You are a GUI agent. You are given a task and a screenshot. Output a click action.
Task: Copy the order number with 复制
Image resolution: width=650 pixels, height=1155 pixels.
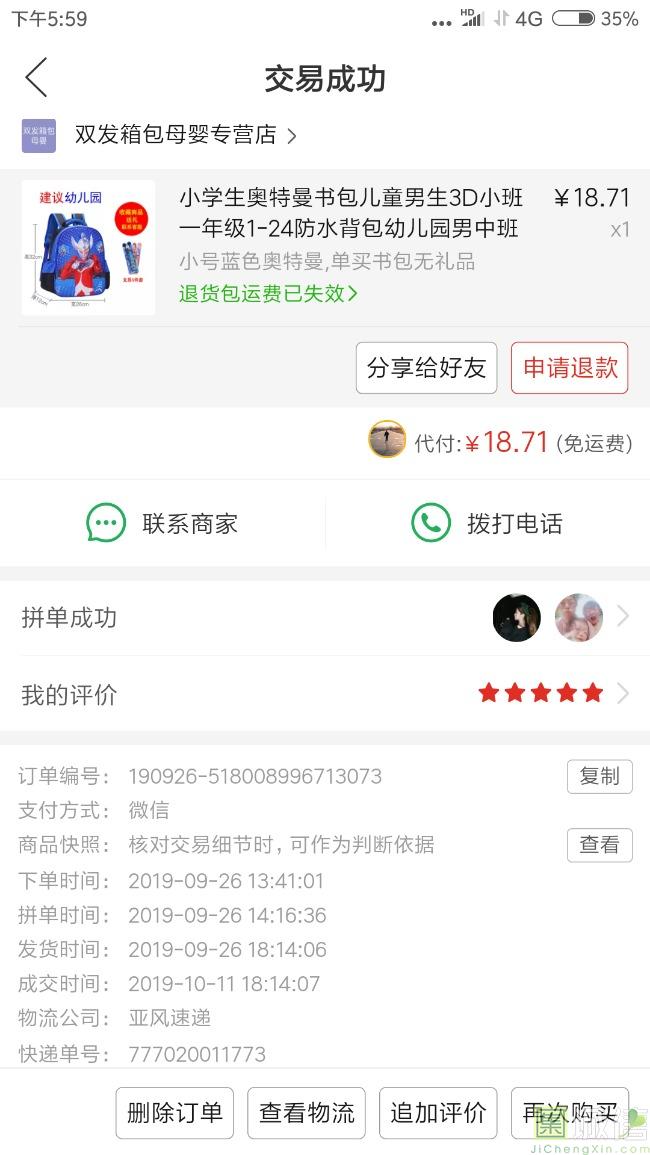tap(599, 776)
